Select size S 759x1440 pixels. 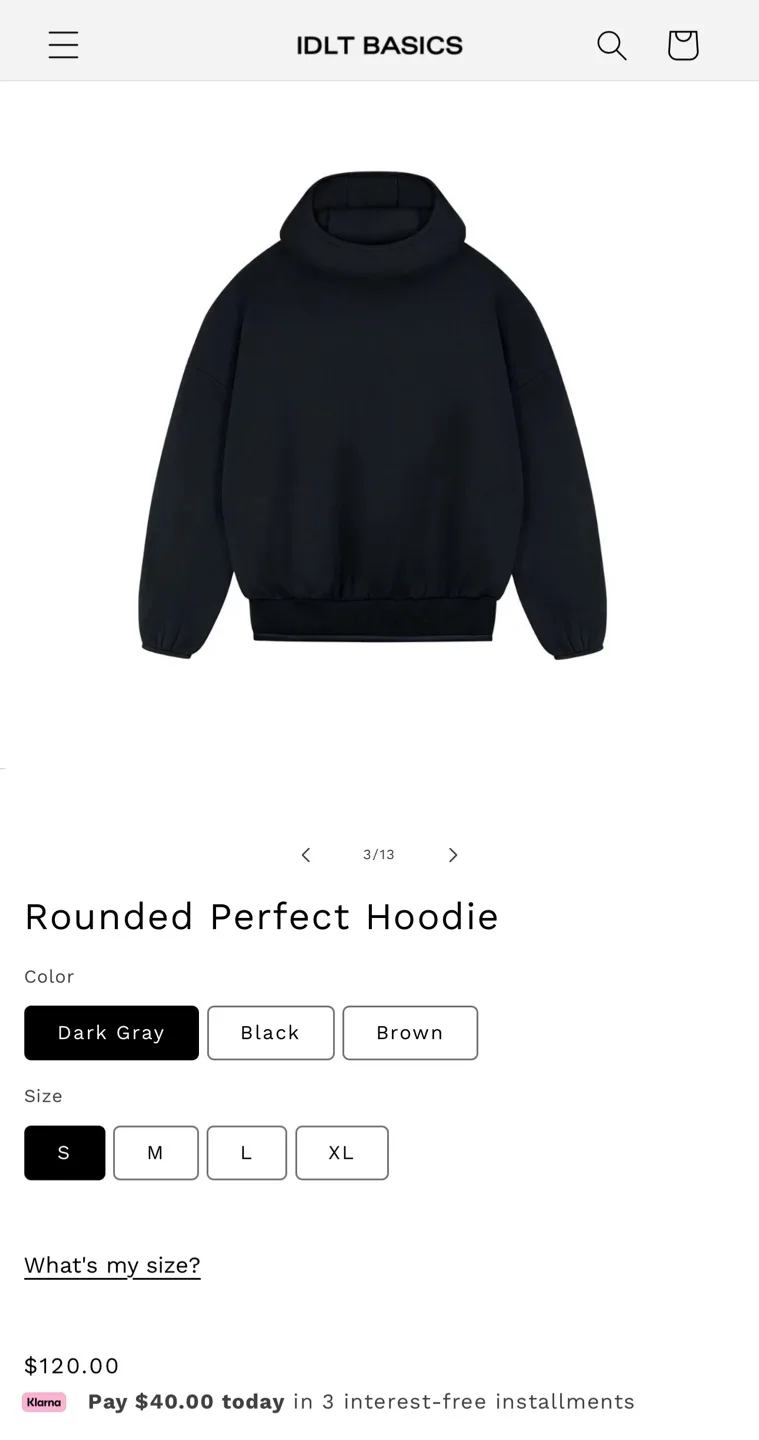click(x=64, y=1152)
